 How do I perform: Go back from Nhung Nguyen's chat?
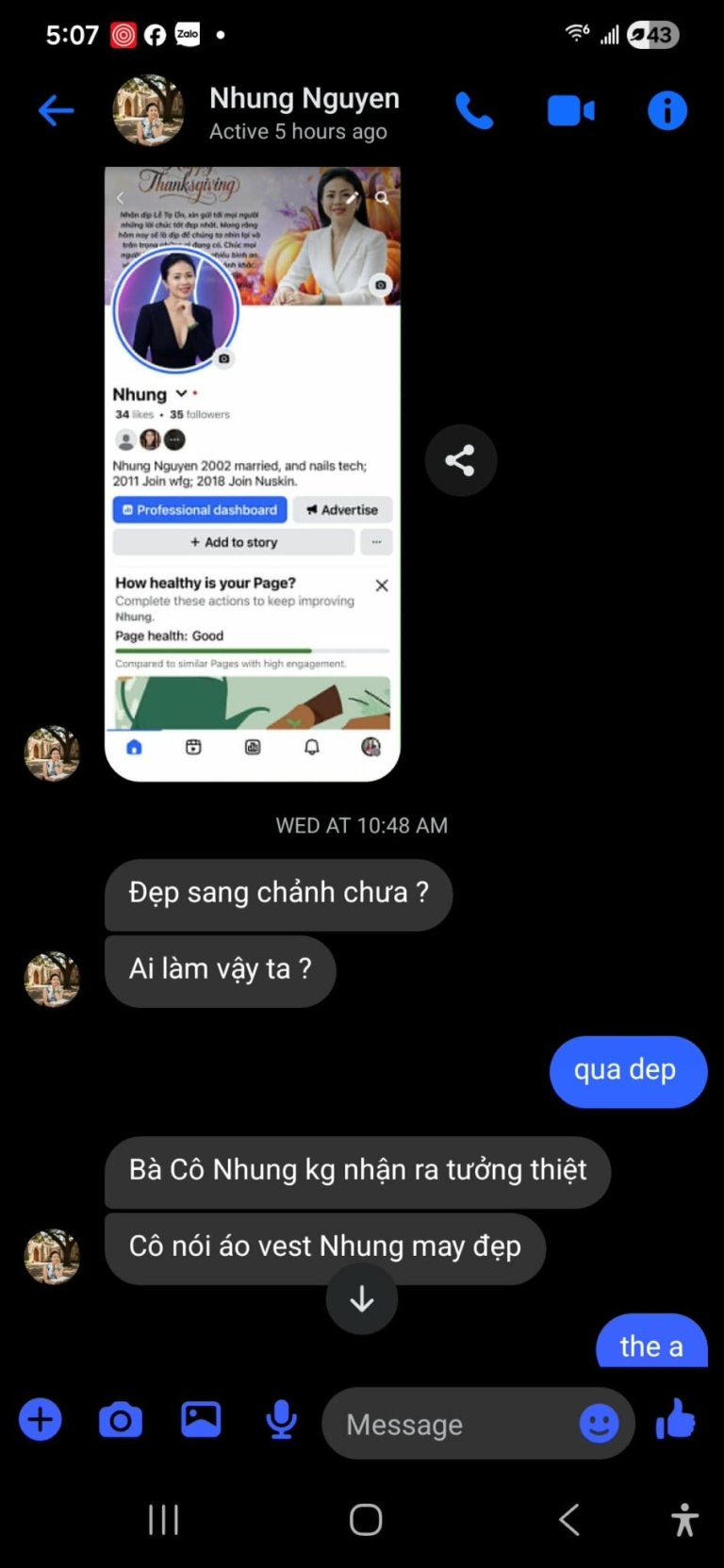click(56, 111)
